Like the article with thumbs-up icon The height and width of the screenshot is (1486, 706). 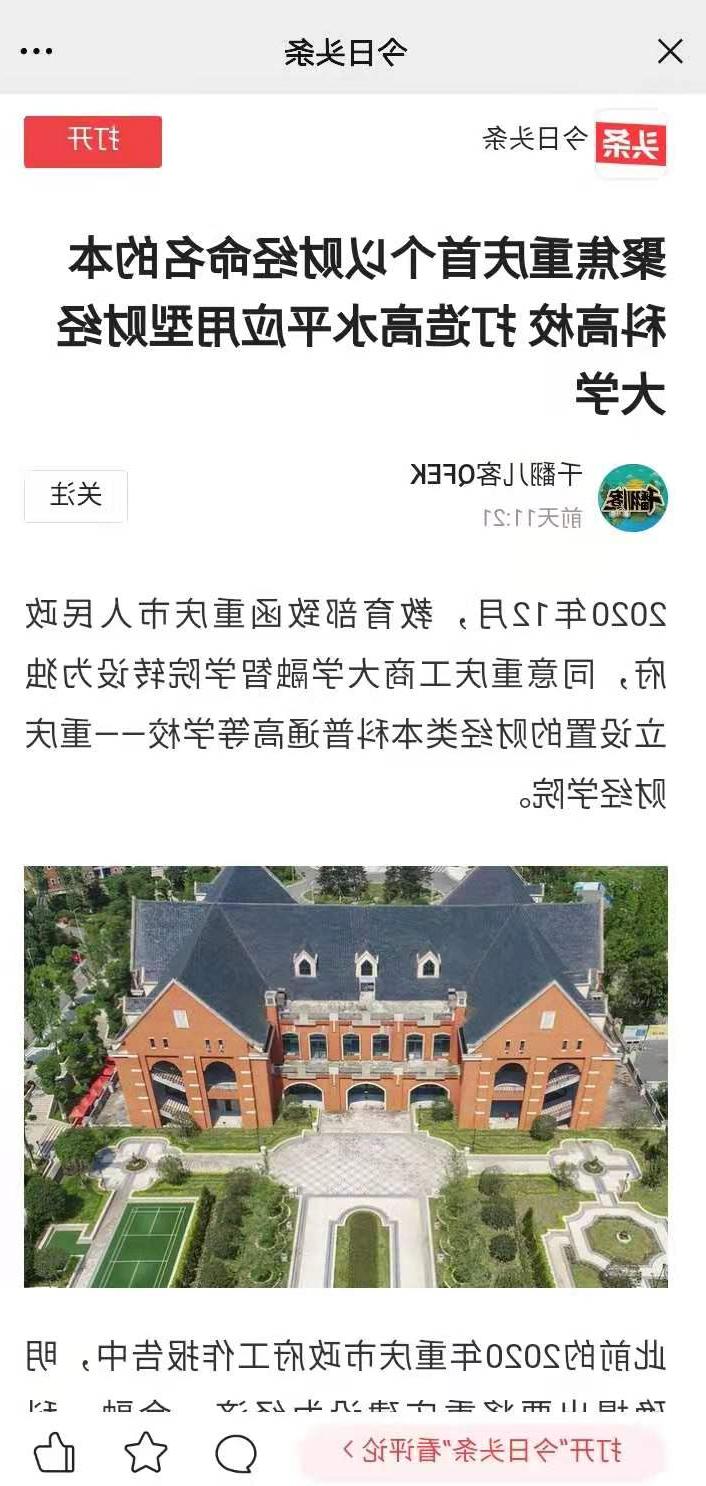[54, 1452]
